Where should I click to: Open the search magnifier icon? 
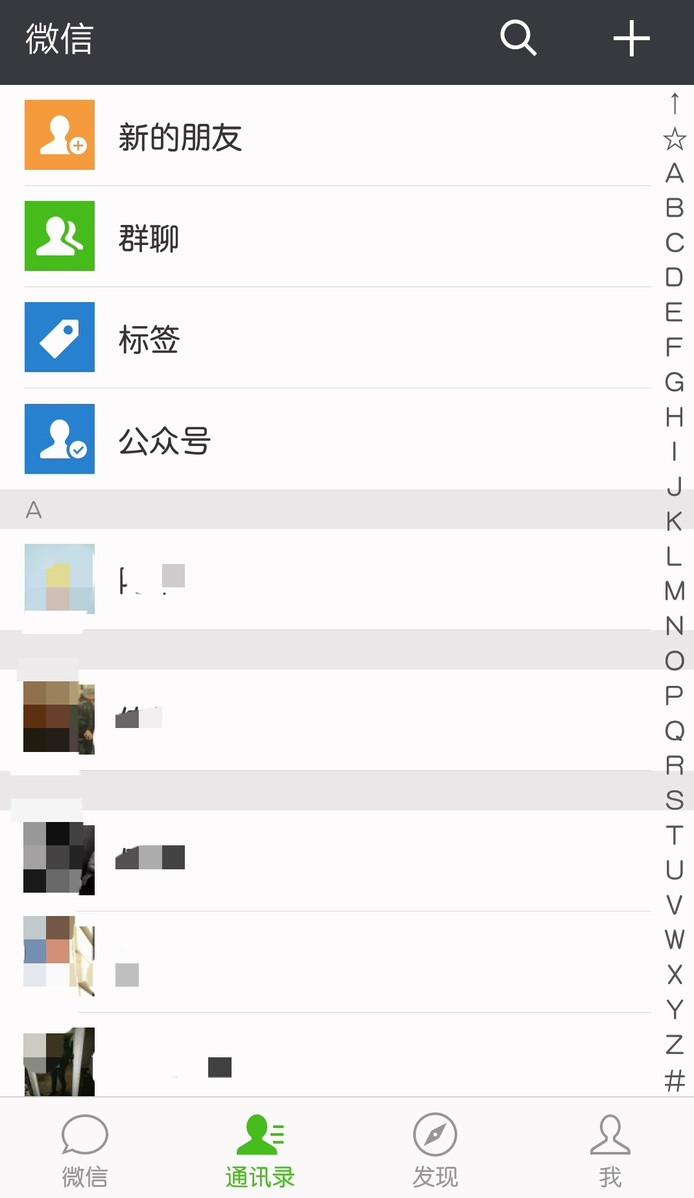(x=518, y=37)
